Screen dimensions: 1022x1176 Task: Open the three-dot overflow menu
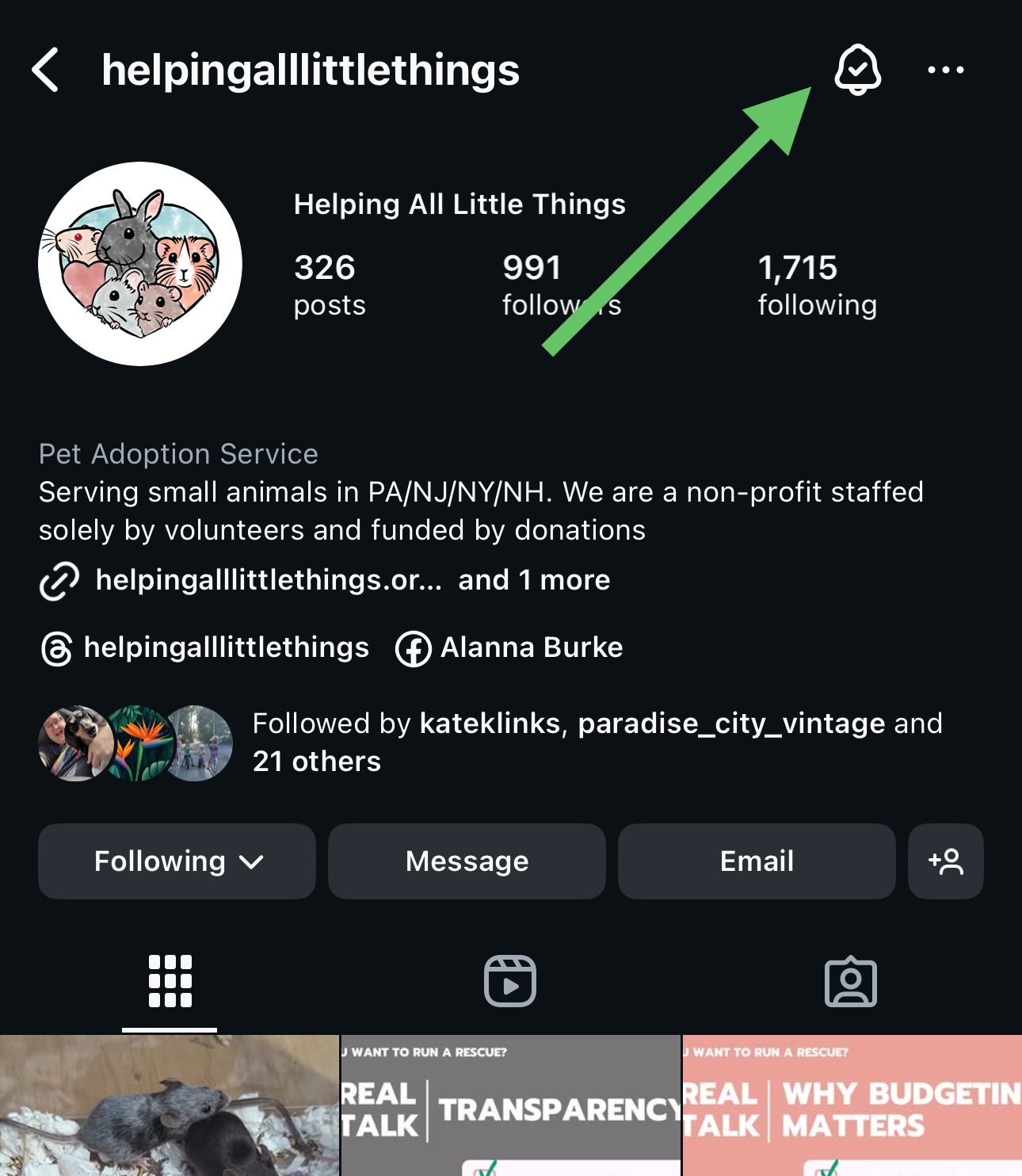tap(945, 70)
